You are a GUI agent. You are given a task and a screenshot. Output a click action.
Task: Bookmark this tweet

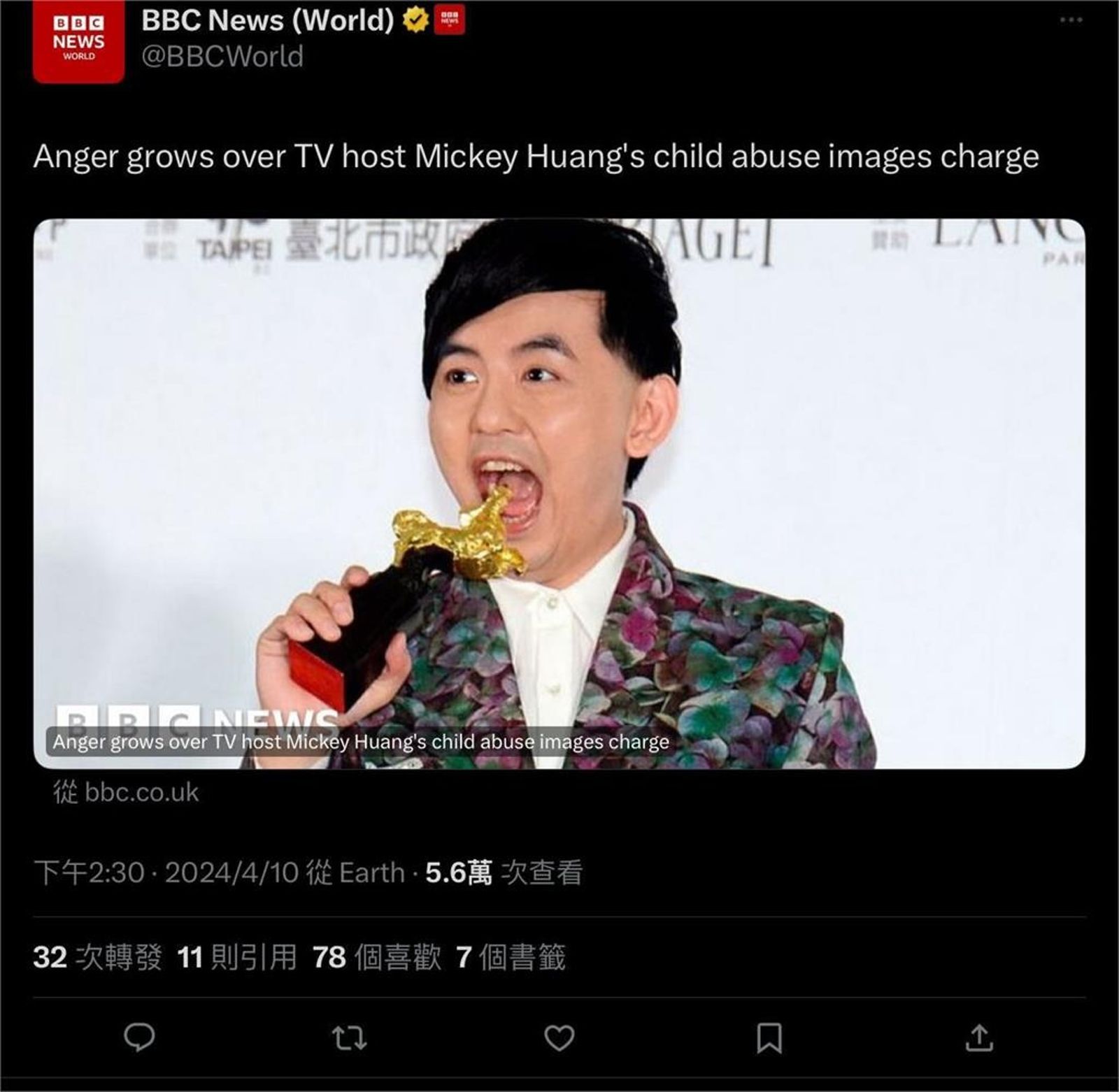pos(769,1037)
